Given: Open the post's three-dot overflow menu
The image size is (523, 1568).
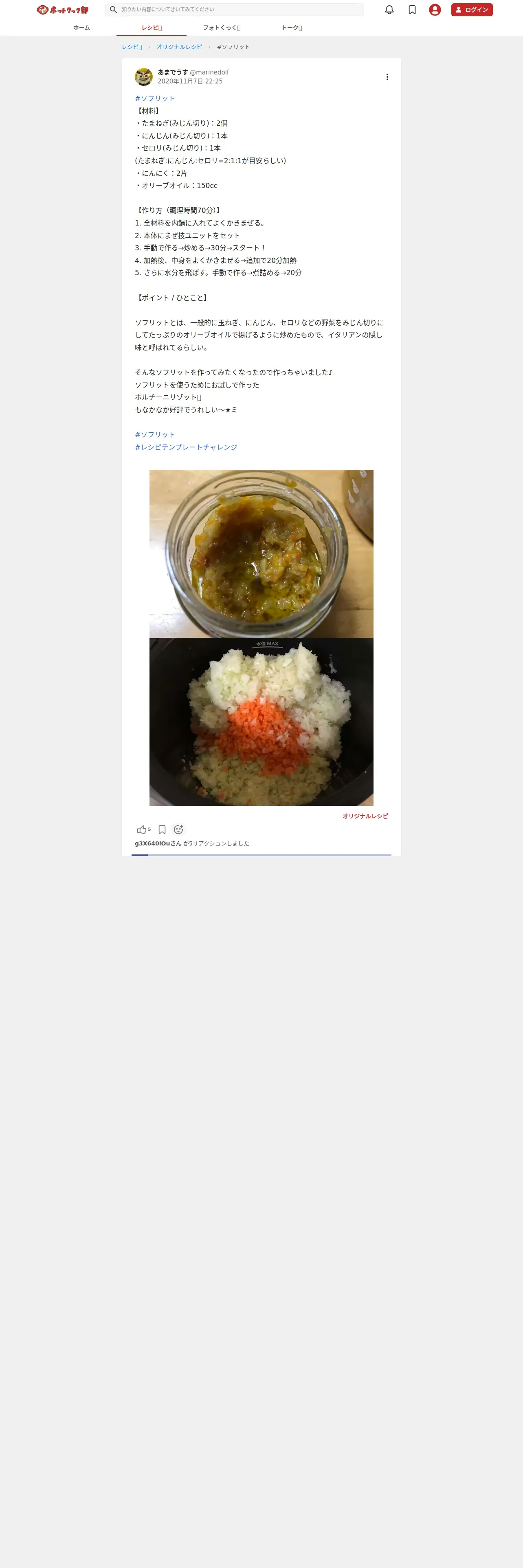Looking at the screenshot, I should (387, 77).
